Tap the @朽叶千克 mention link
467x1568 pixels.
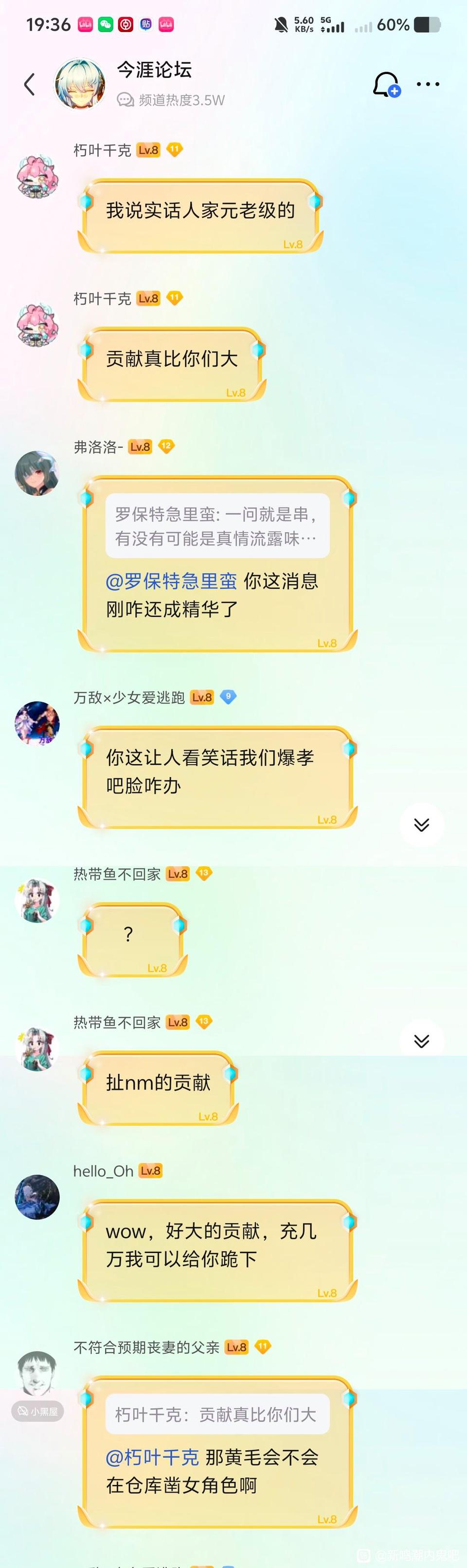(x=153, y=1457)
